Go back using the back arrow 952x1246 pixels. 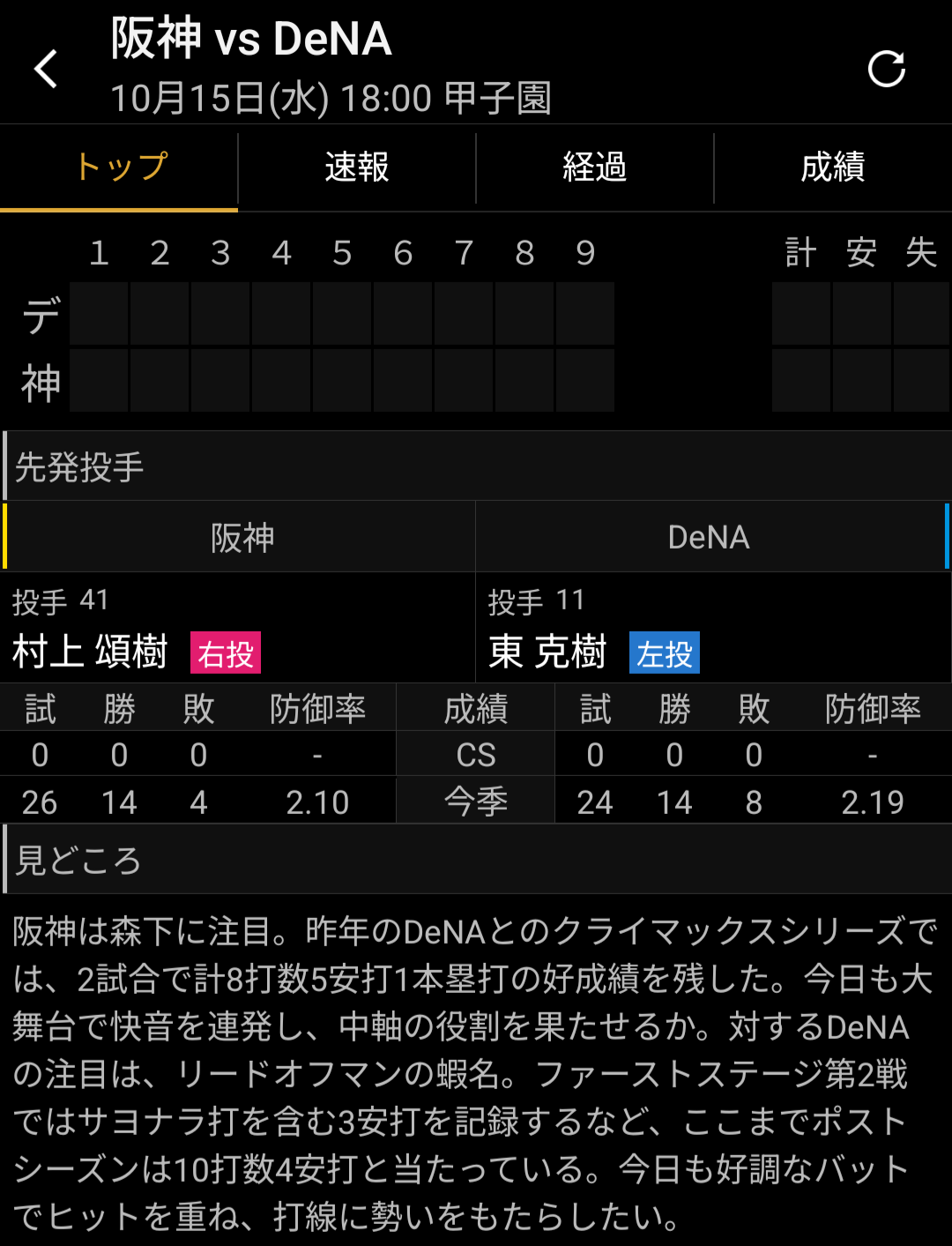[x=46, y=69]
